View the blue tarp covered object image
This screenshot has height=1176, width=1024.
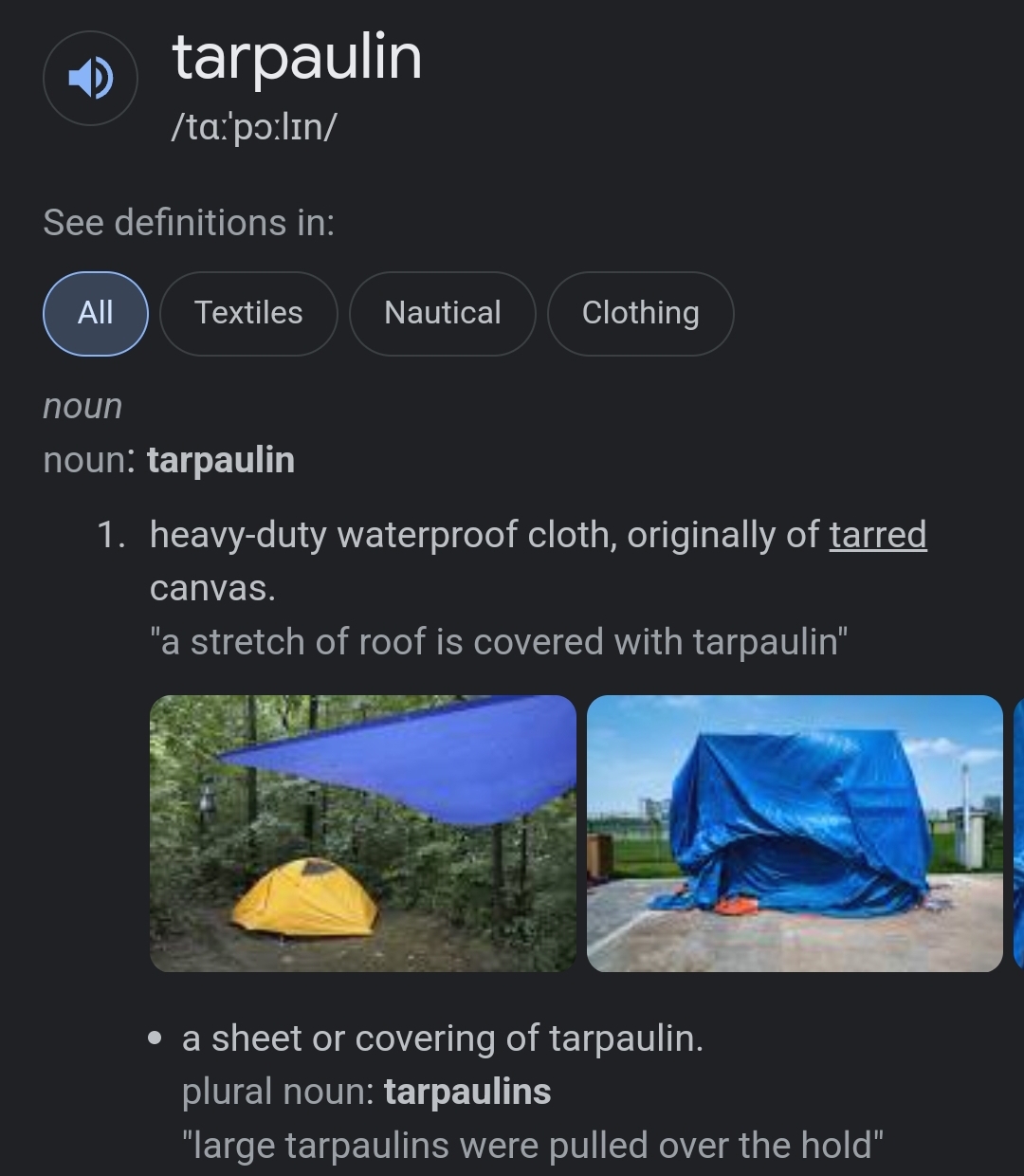click(x=794, y=833)
